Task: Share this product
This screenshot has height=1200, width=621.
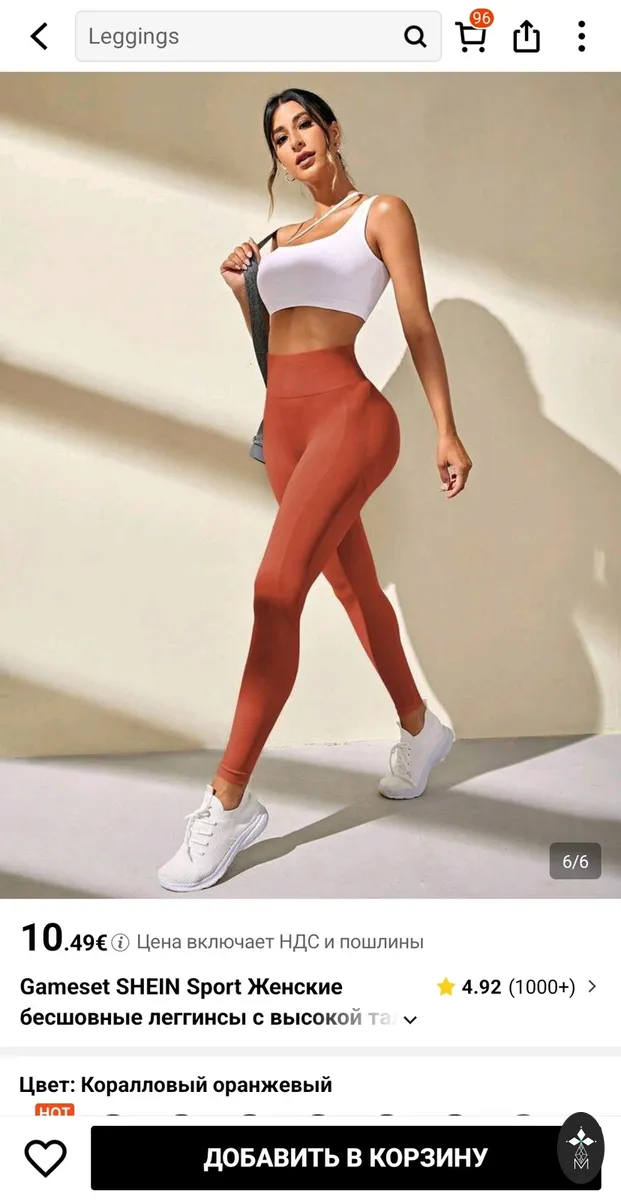Action: 526,36
